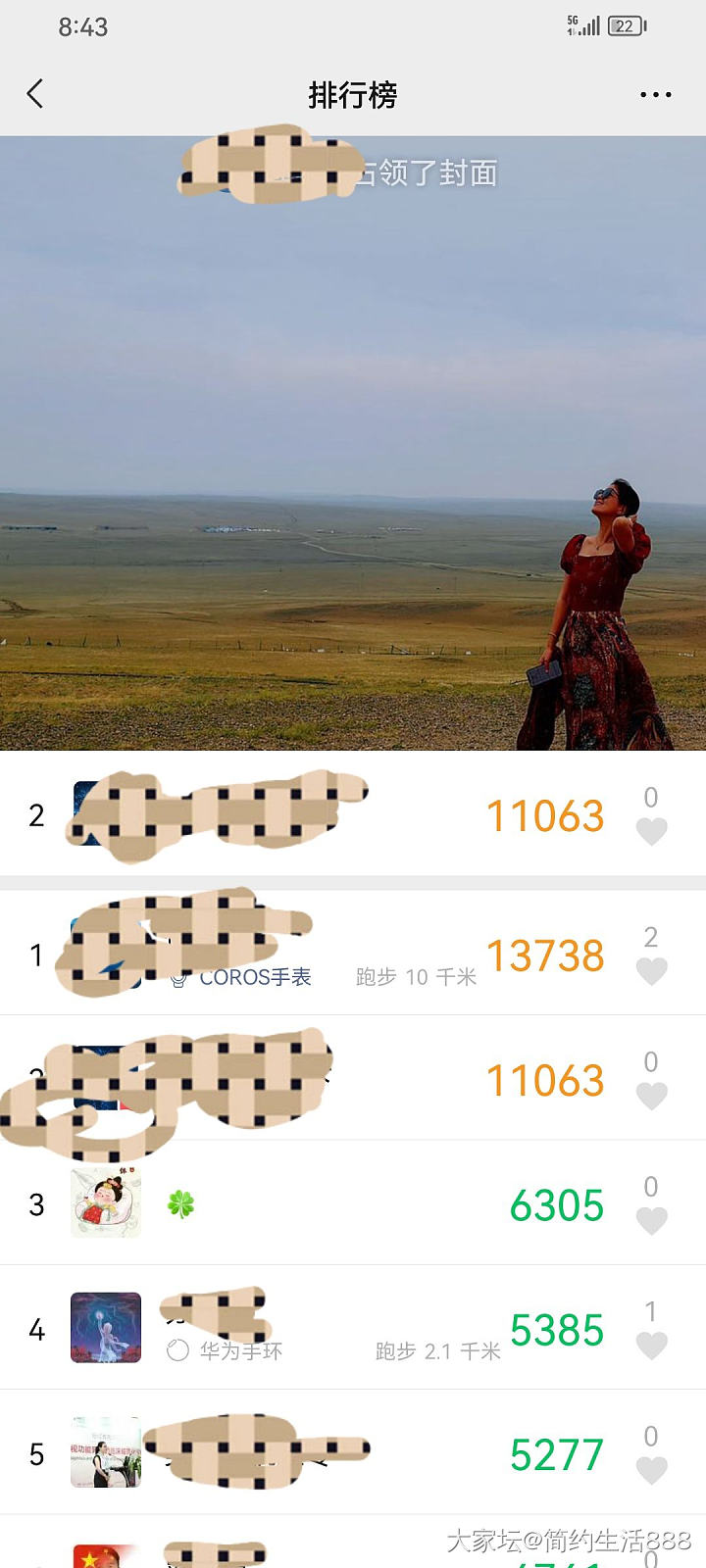The height and width of the screenshot is (1568, 706).
Task: Like the rank 3 entry with 6305 steps
Action: tap(651, 1220)
